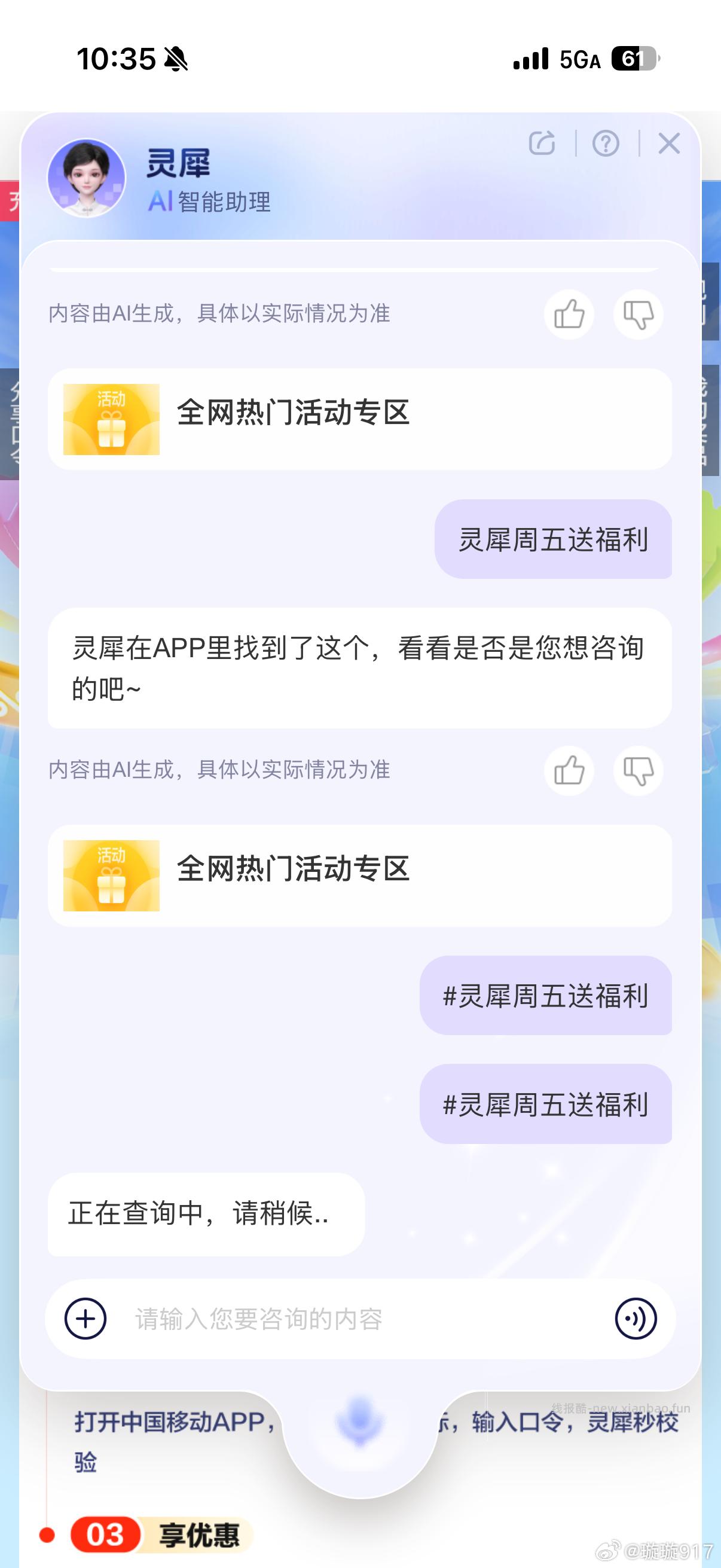Image resolution: width=721 pixels, height=1568 pixels.
Task: Open the help question mark icon
Action: point(606,144)
